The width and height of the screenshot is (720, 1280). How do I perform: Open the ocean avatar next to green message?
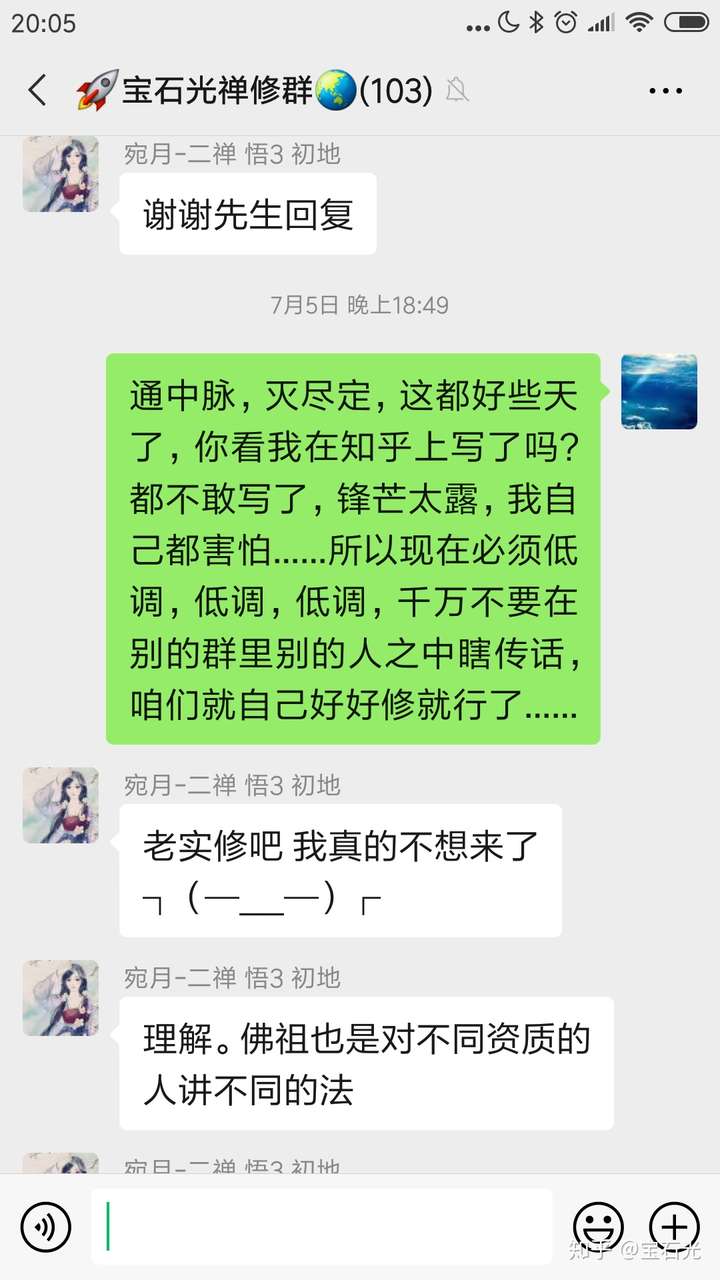tap(659, 391)
